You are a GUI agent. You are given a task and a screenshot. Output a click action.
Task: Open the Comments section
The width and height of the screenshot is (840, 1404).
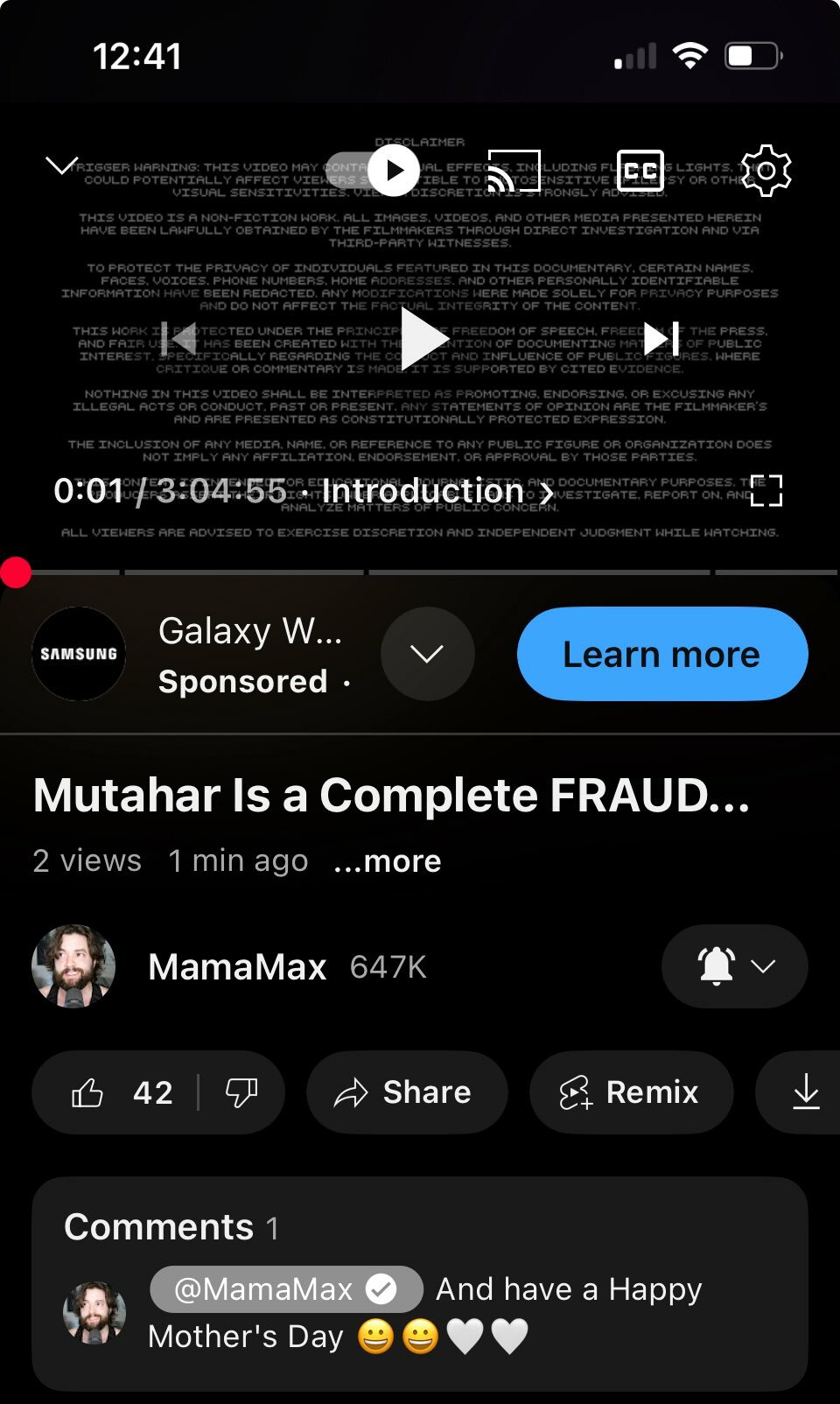click(420, 1284)
